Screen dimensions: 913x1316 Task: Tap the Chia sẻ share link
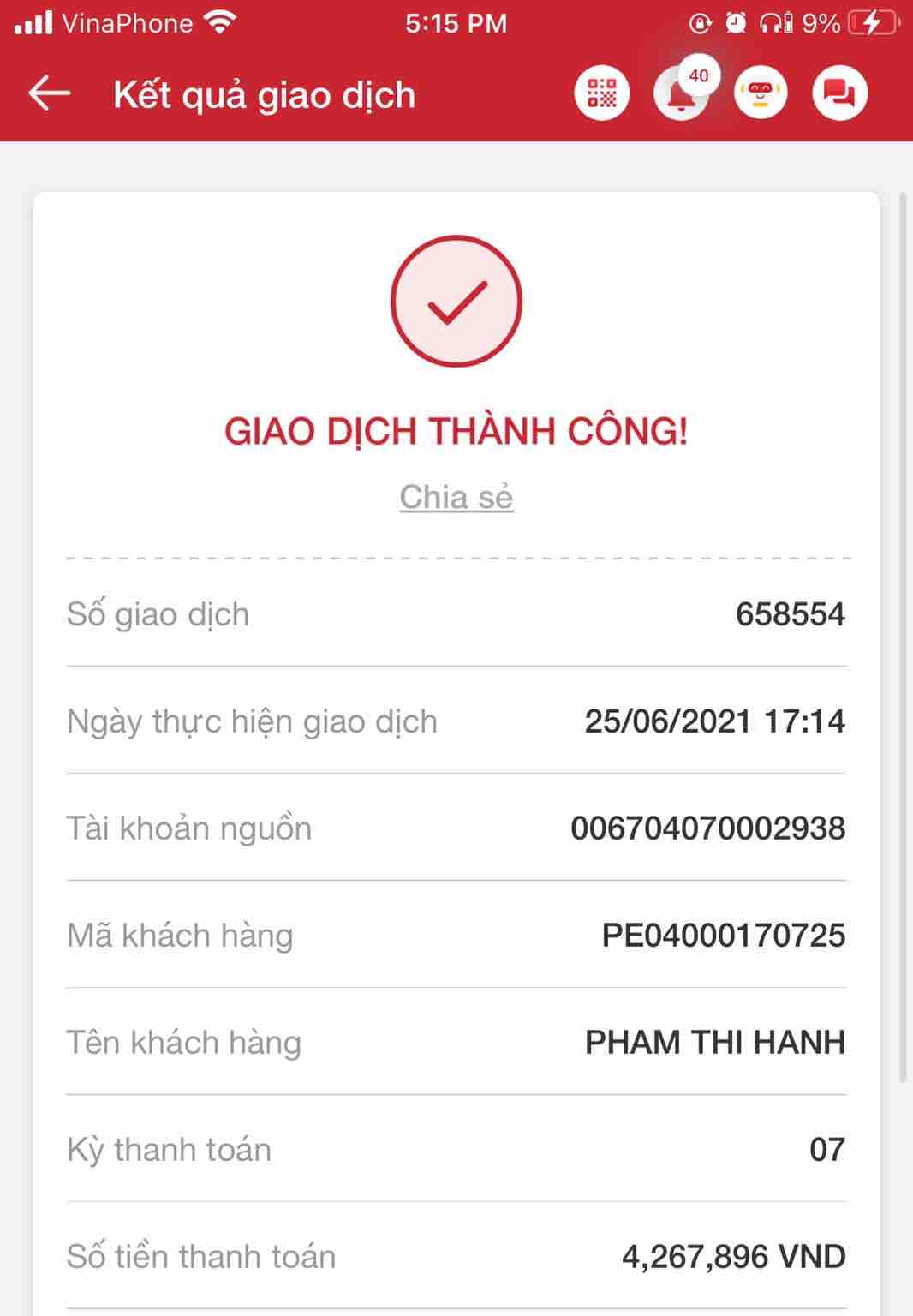[x=456, y=498]
